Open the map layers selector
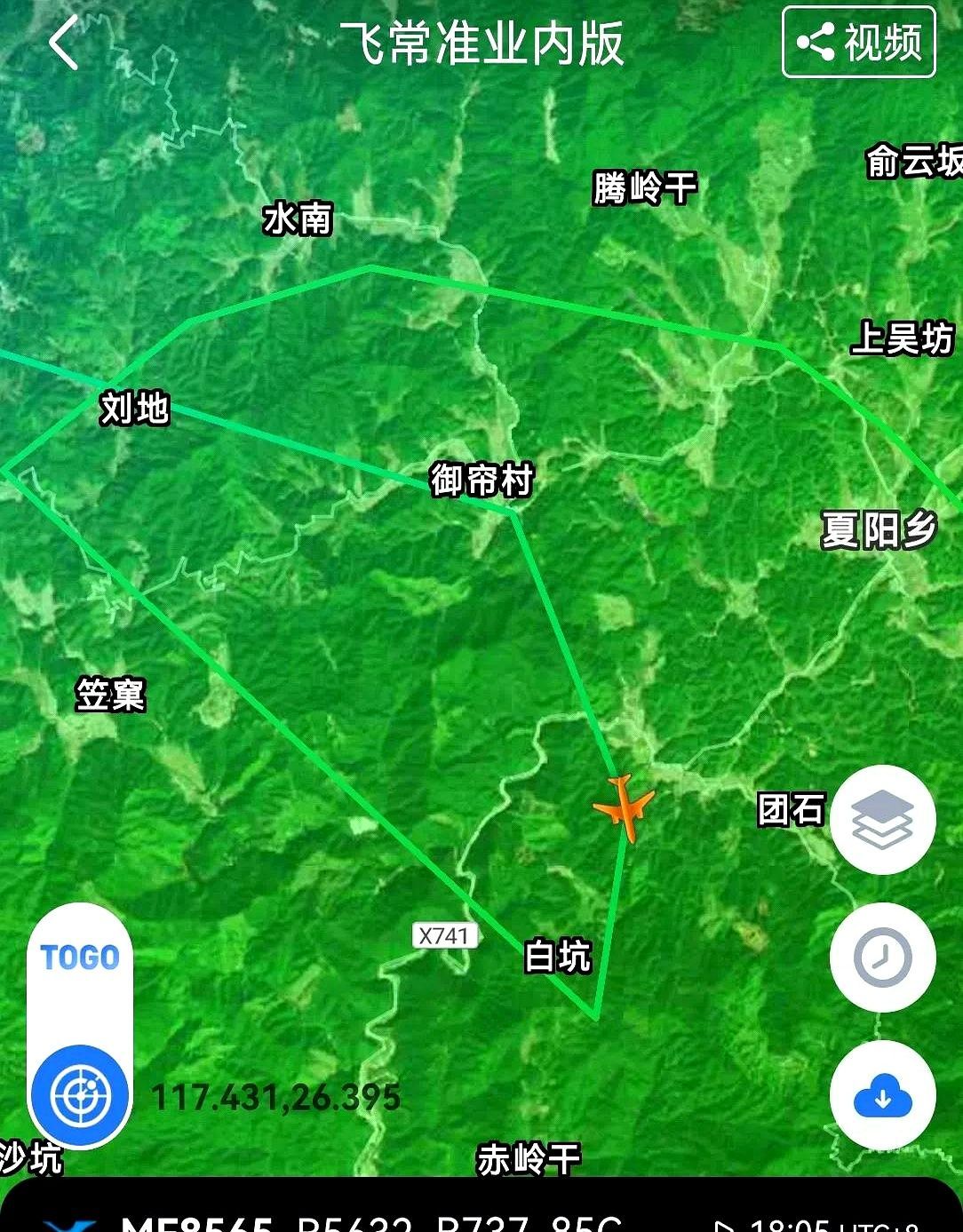Screen dimensions: 963x1232 (882, 819)
